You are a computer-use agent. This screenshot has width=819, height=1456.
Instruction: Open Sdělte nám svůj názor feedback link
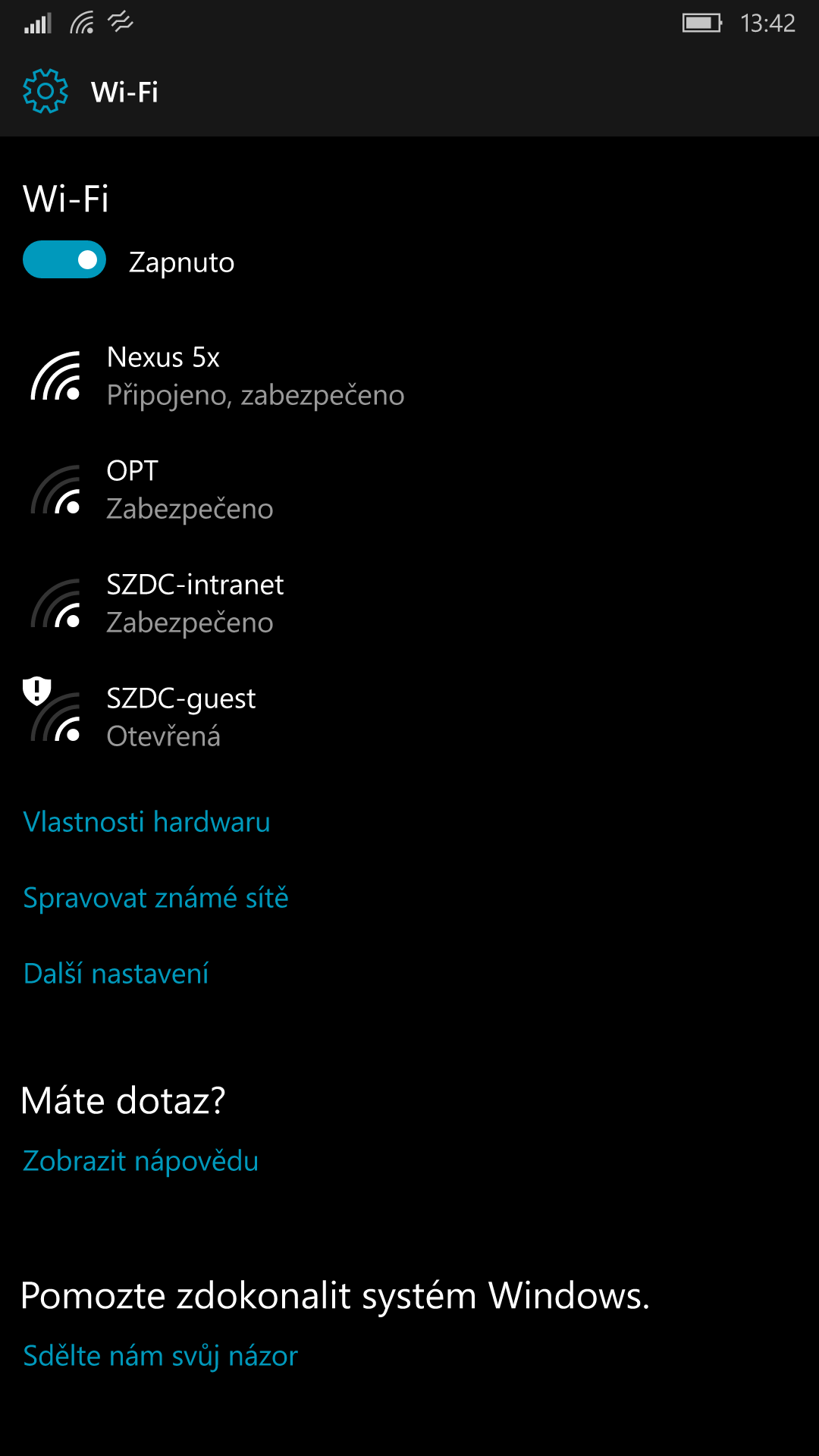tap(160, 1356)
